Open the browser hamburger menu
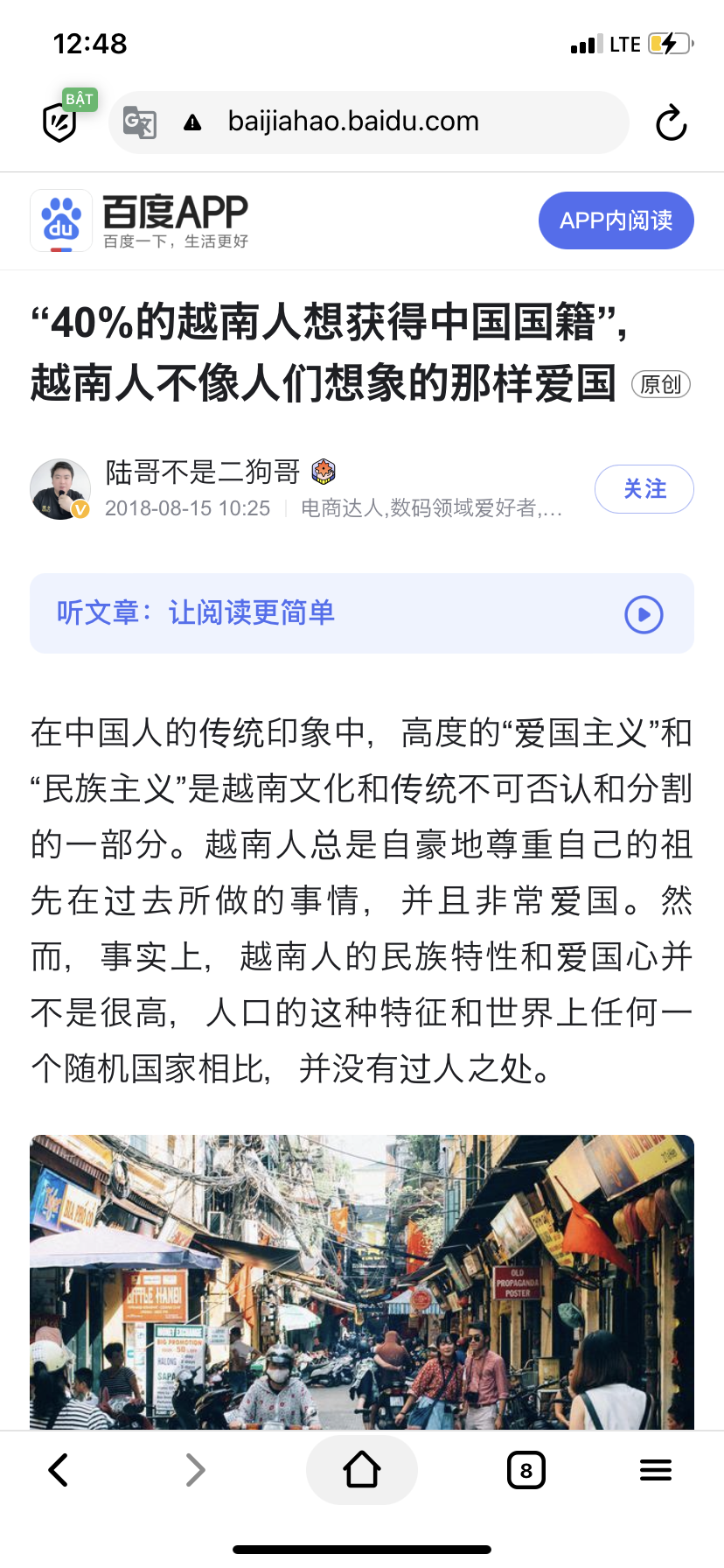 pyautogui.click(x=655, y=1470)
